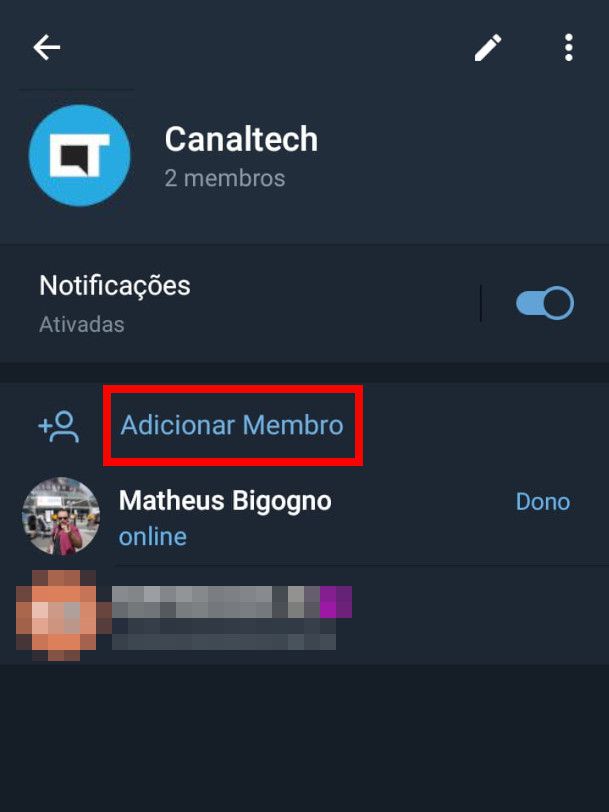
Task: Open the three-dot overflow menu
Action: point(568,47)
